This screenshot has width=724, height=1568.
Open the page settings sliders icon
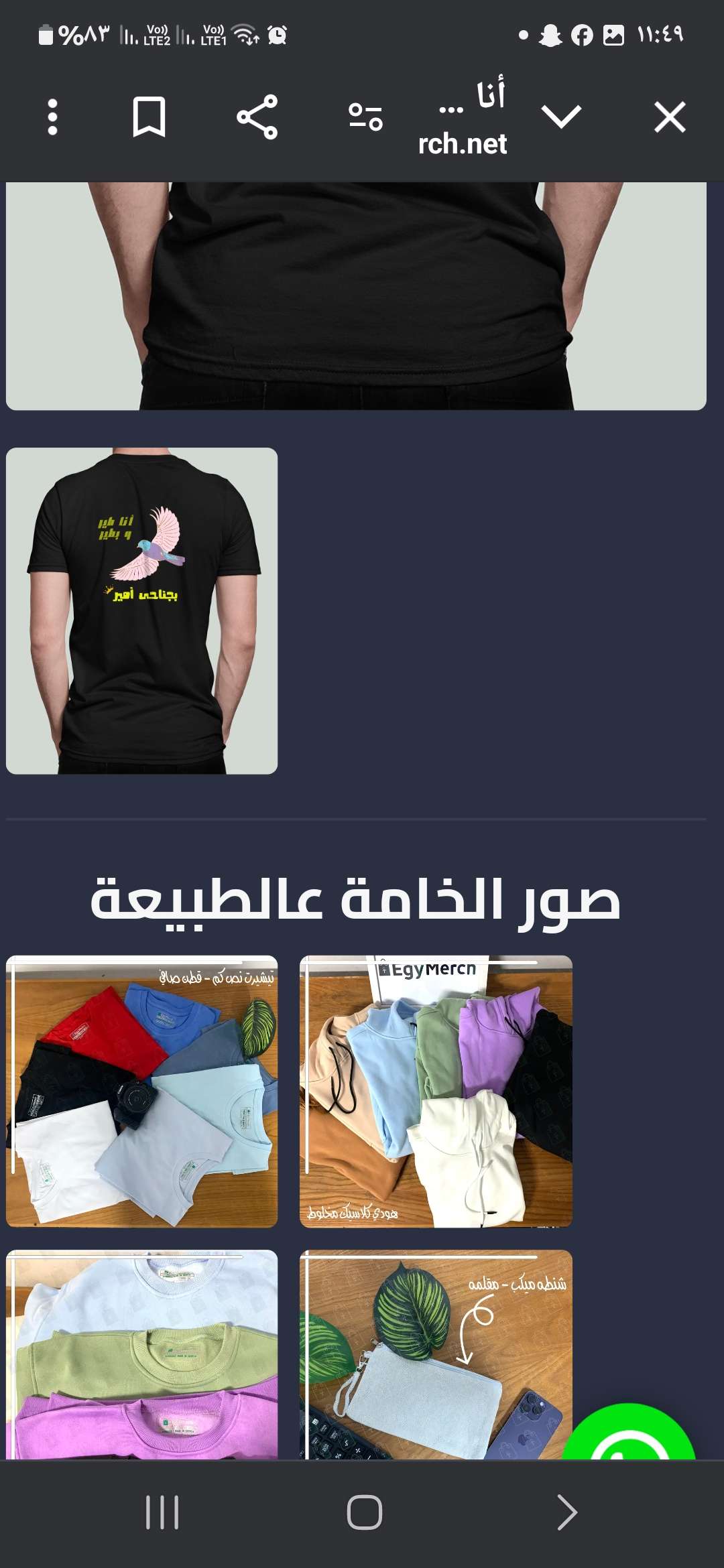[365, 117]
